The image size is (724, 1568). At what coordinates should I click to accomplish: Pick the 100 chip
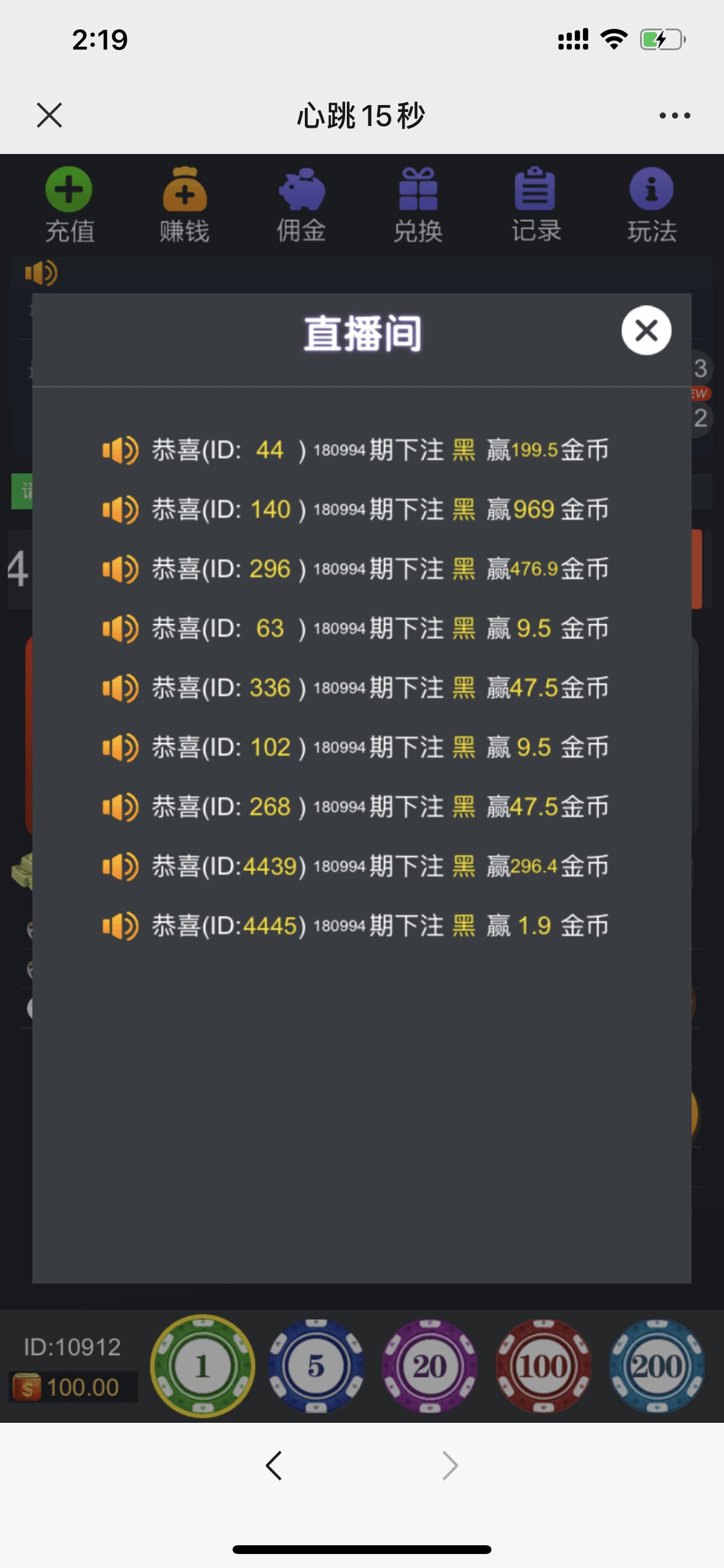tap(543, 1367)
